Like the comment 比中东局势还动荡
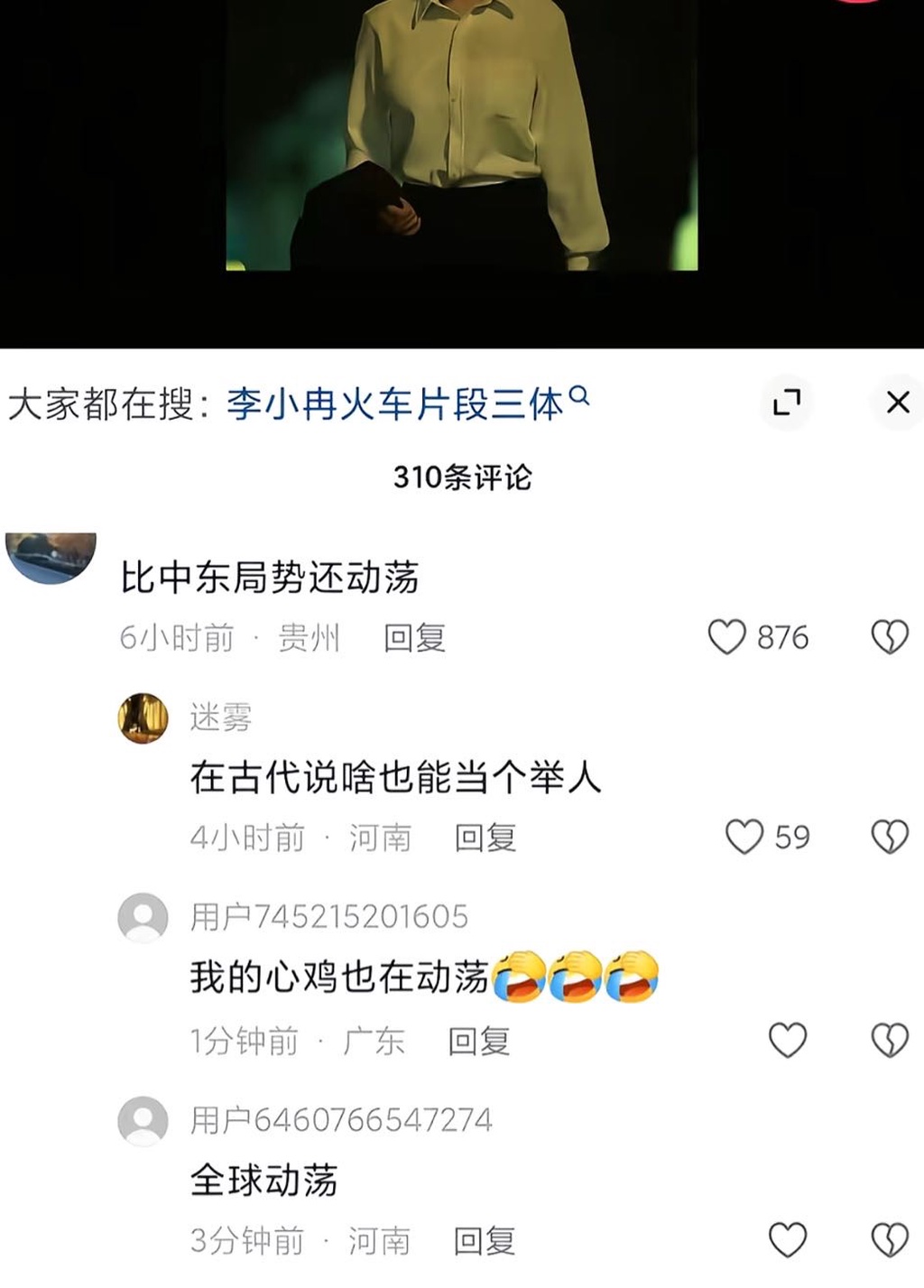The image size is (924, 1288). [x=727, y=637]
